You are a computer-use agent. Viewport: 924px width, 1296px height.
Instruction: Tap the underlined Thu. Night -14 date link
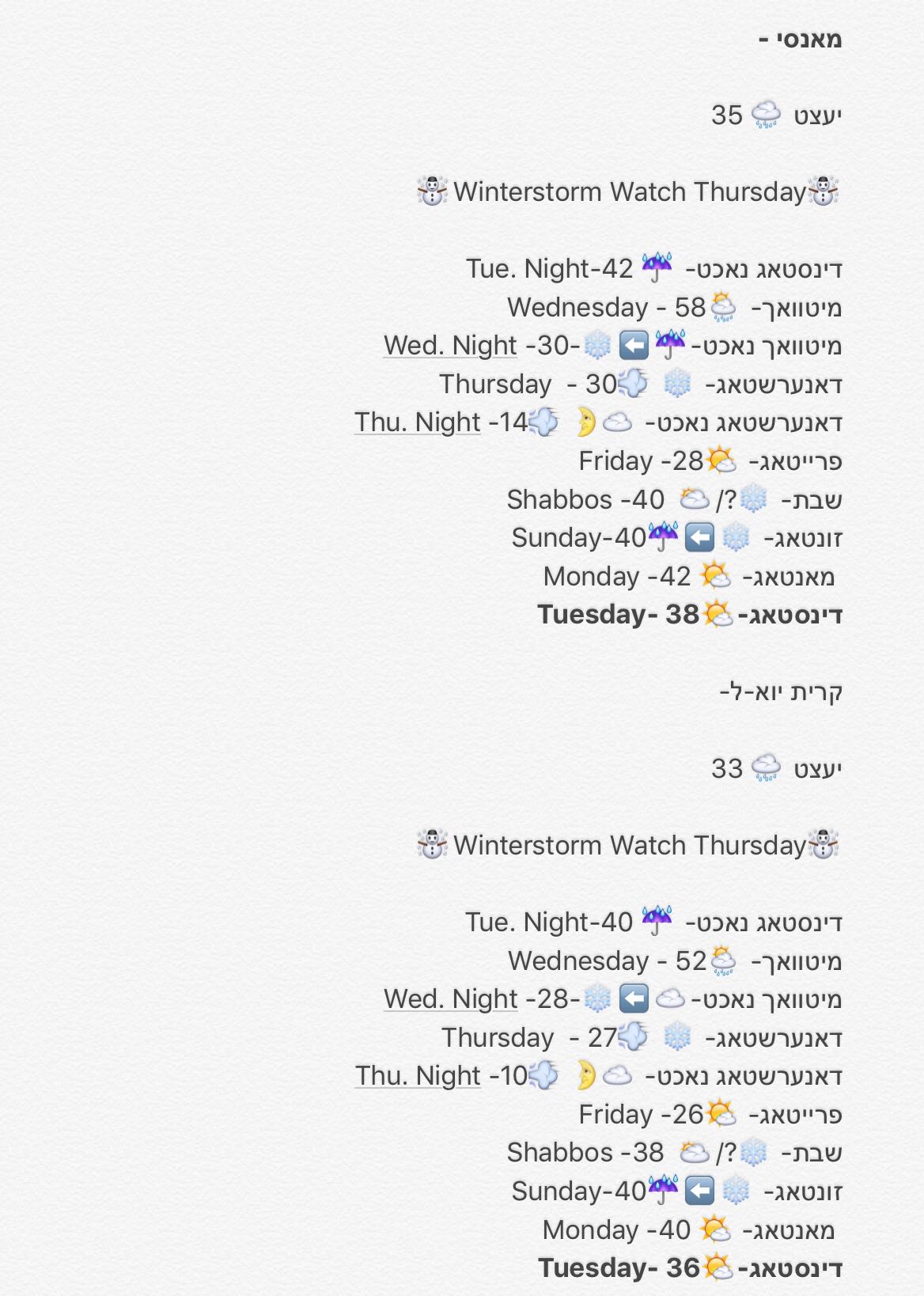pyautogui.click(x=417, y=423)
